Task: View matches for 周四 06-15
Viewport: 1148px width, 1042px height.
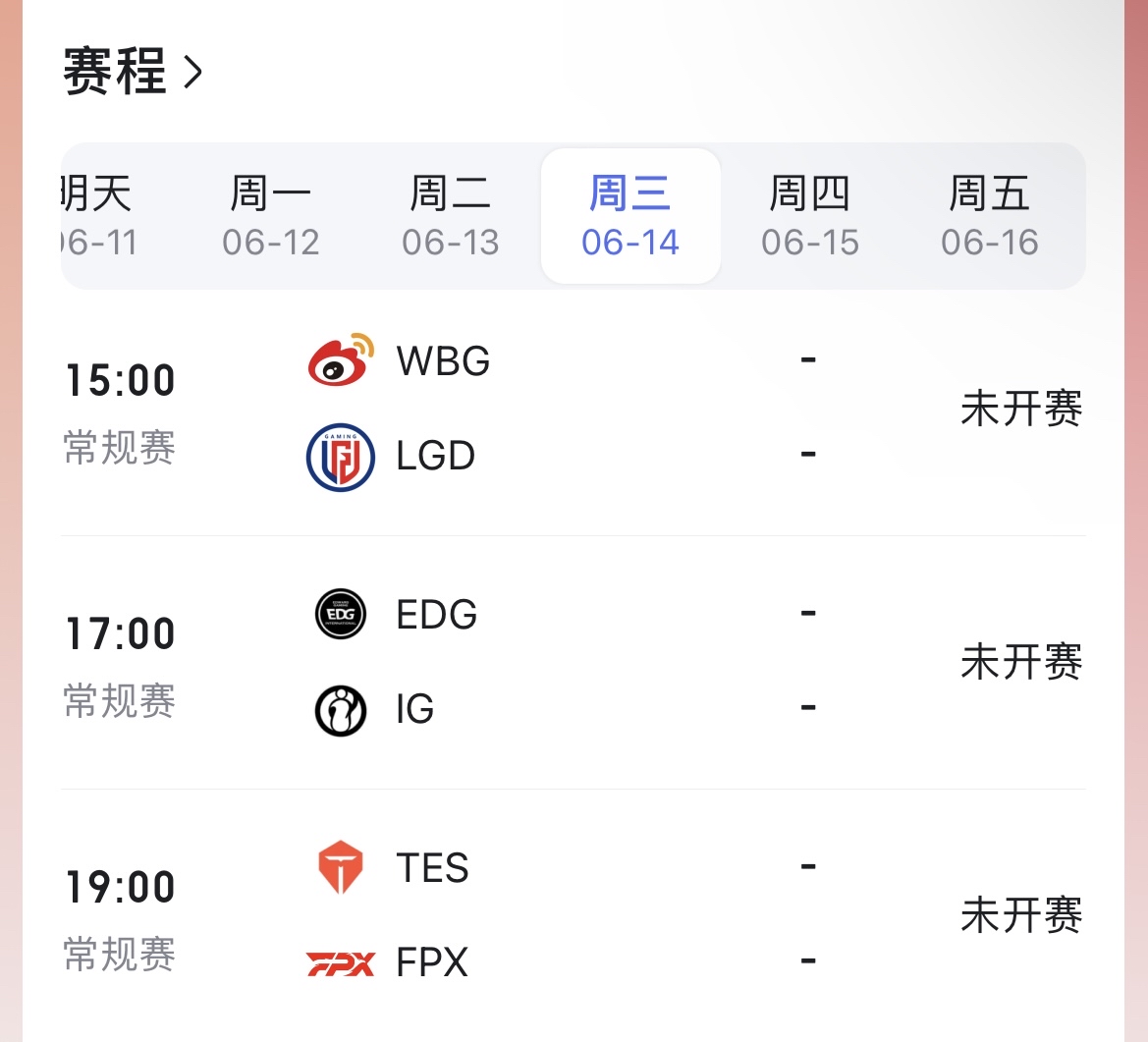Action: (810, 216)
